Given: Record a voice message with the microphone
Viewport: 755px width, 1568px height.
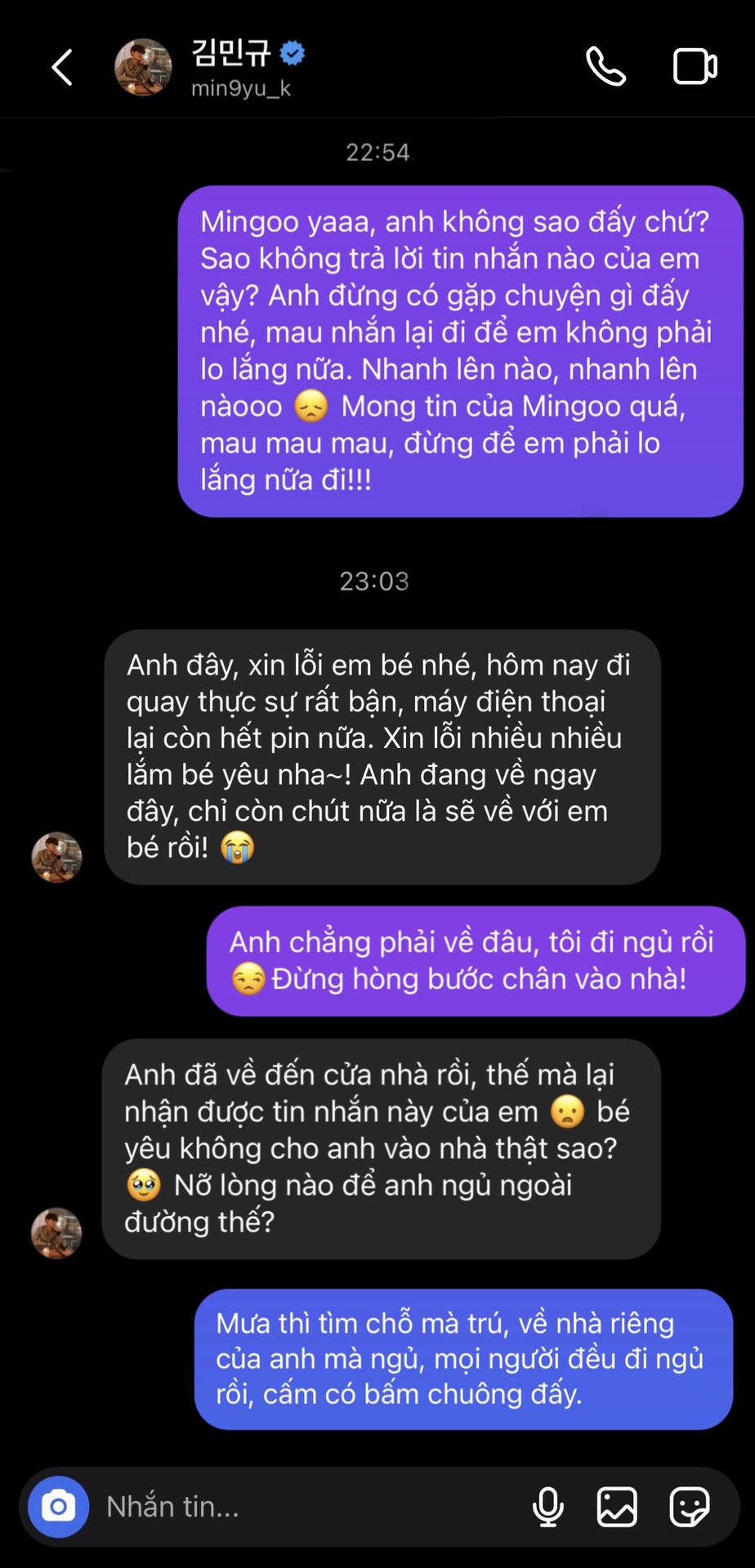Looking at the screenshot, I should 547,1507.
